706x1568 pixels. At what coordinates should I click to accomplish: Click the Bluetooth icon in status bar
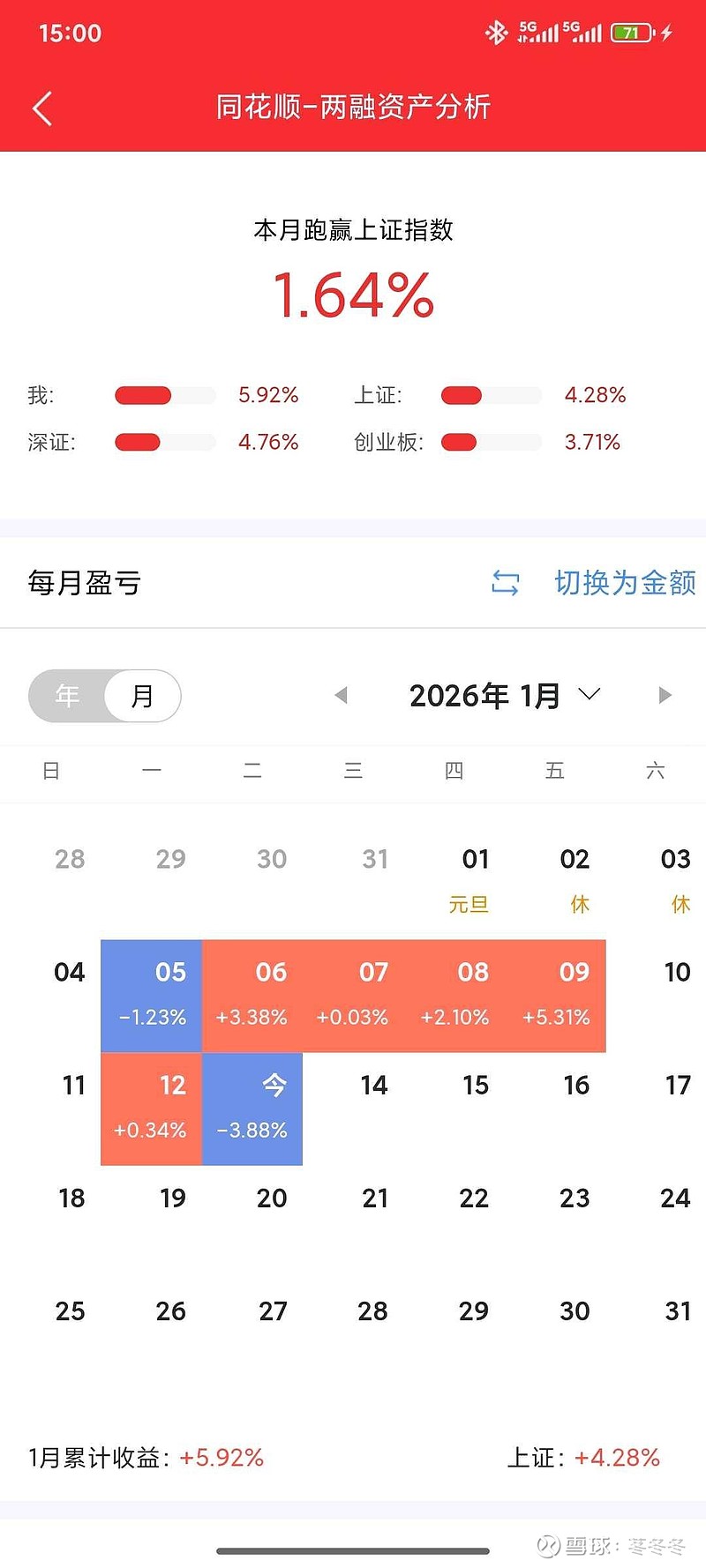497,32
